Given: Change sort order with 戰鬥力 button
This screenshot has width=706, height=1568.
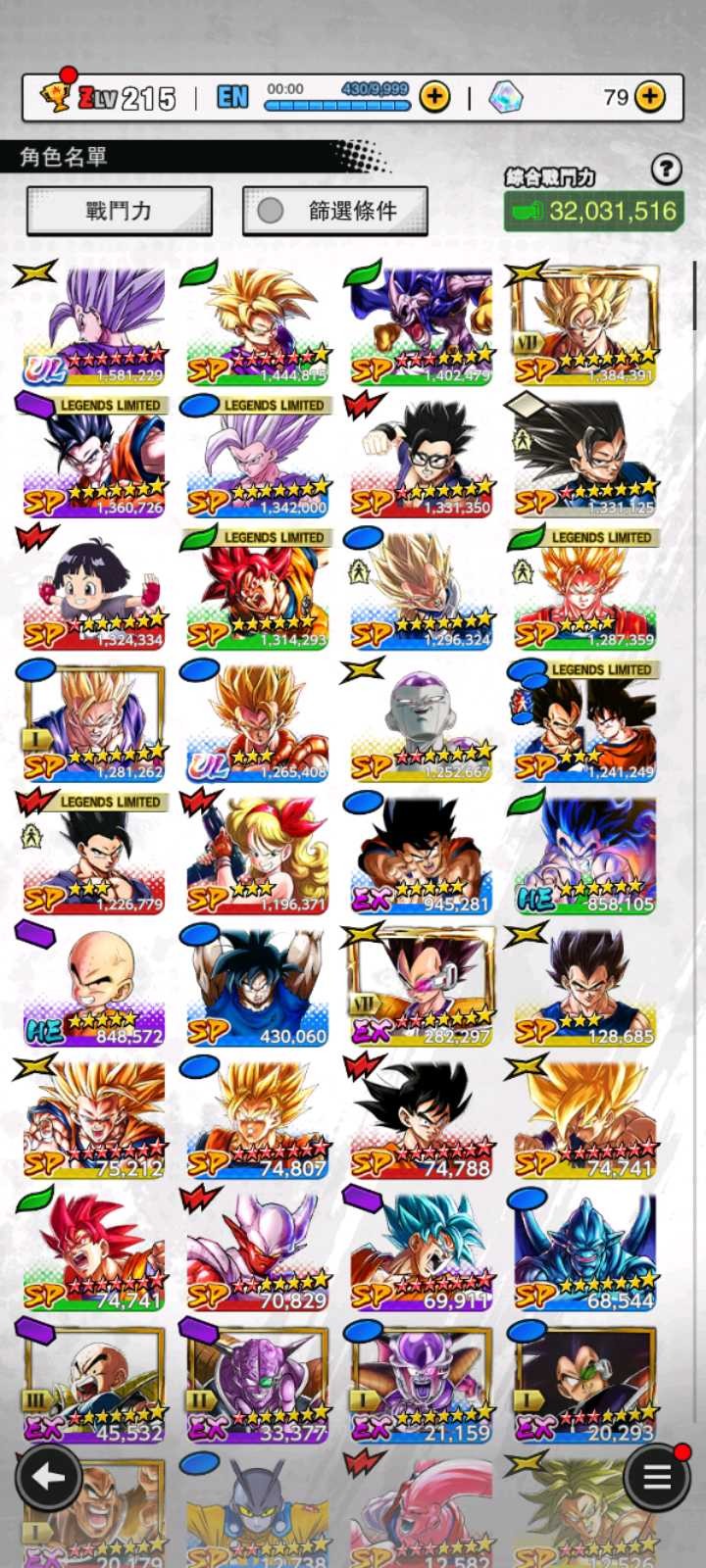Looking at the screenshot, I should 119,211.
